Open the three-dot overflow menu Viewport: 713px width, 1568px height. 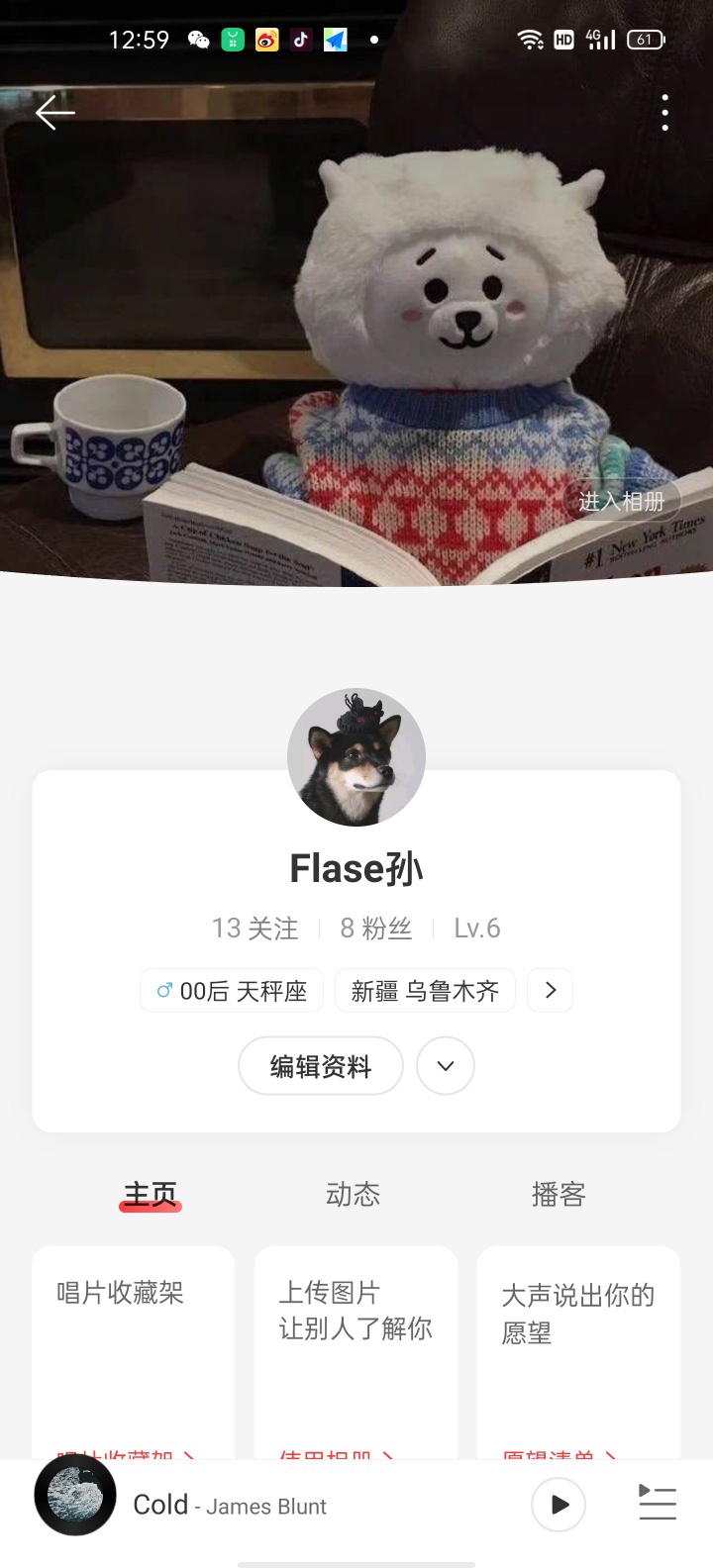[664, 113]
